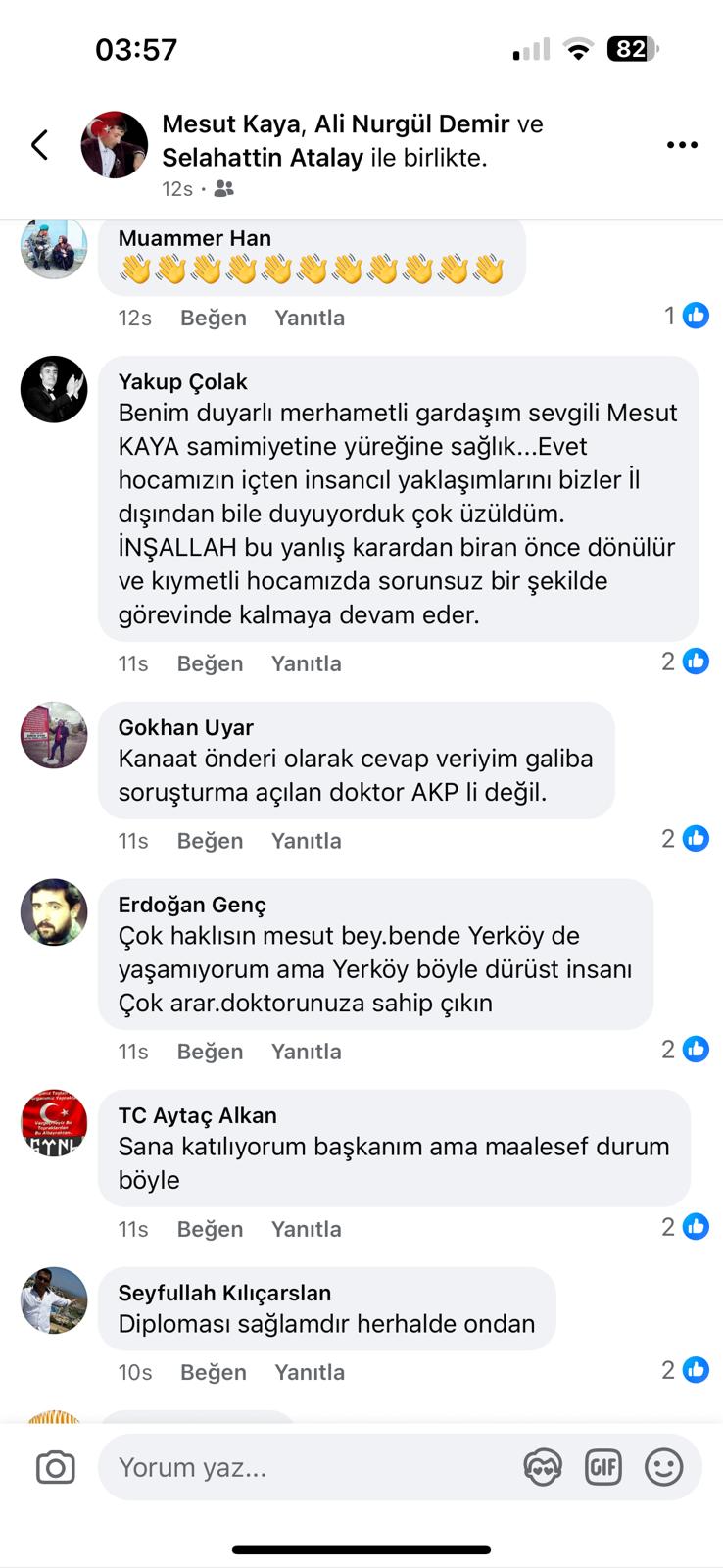Reply to Seyfullah Kılıçarslan's comment
Viewport: 723px width, 1568px height.
(310, 1372)
